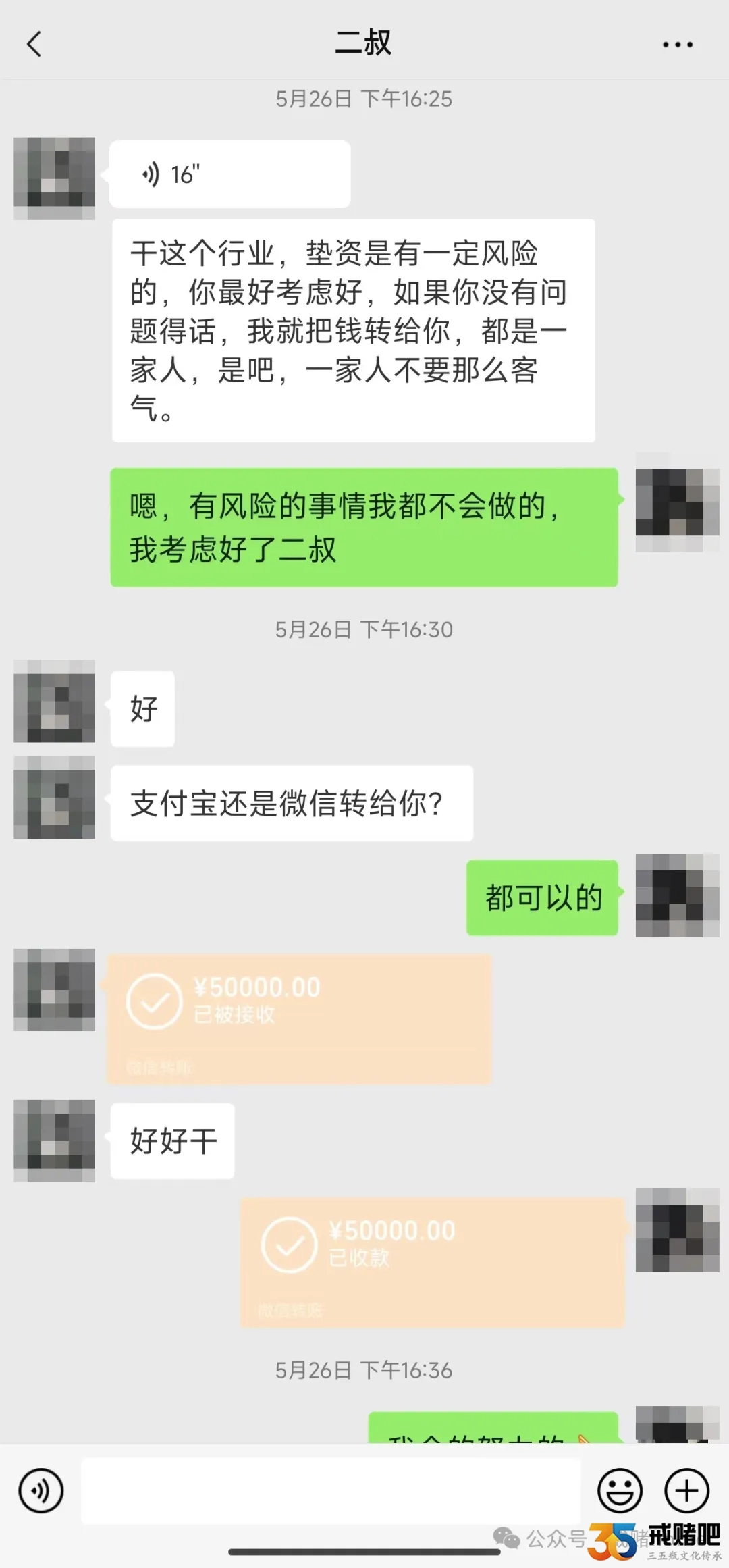Tap my avatar beside 都可以的
Viewport: 729px width, 1568px height.
(677, 895)
